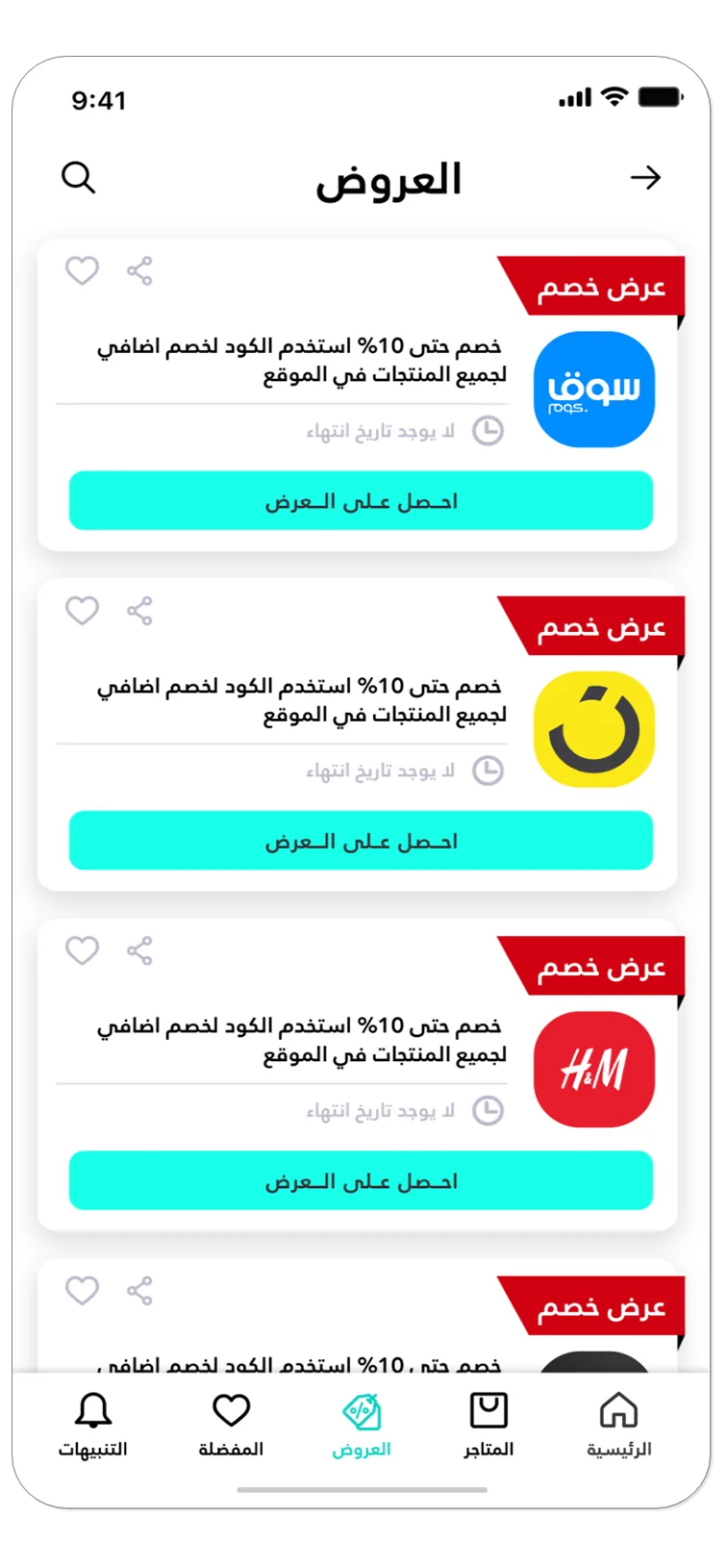The height and width of the screenshot is (1568, 727).
Task: Favorite the Noon discount offer
Action: (x=82, y=611)
